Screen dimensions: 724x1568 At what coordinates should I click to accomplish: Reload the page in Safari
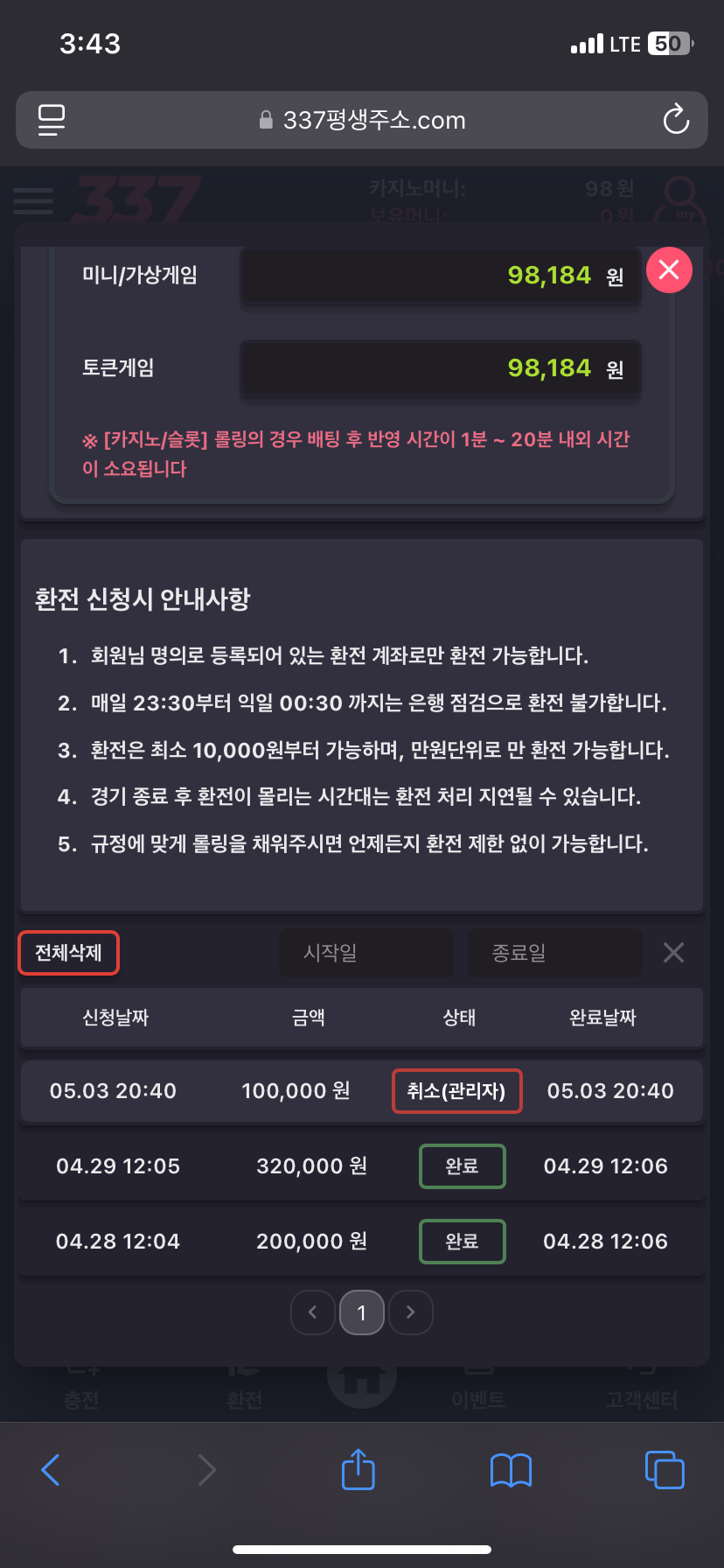point(676,120)
